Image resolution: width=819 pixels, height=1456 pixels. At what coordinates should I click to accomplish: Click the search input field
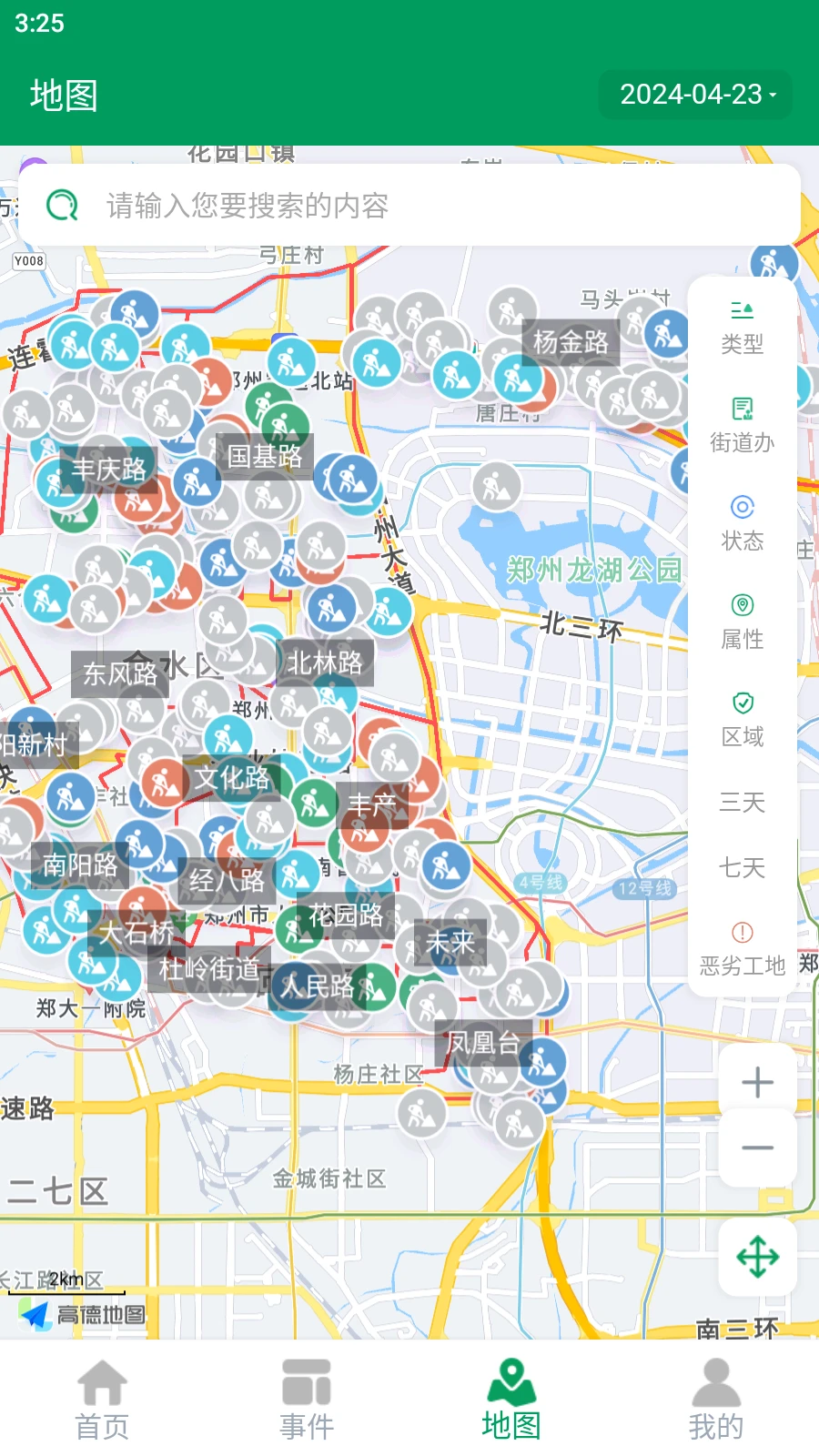(x=364, y=206)
